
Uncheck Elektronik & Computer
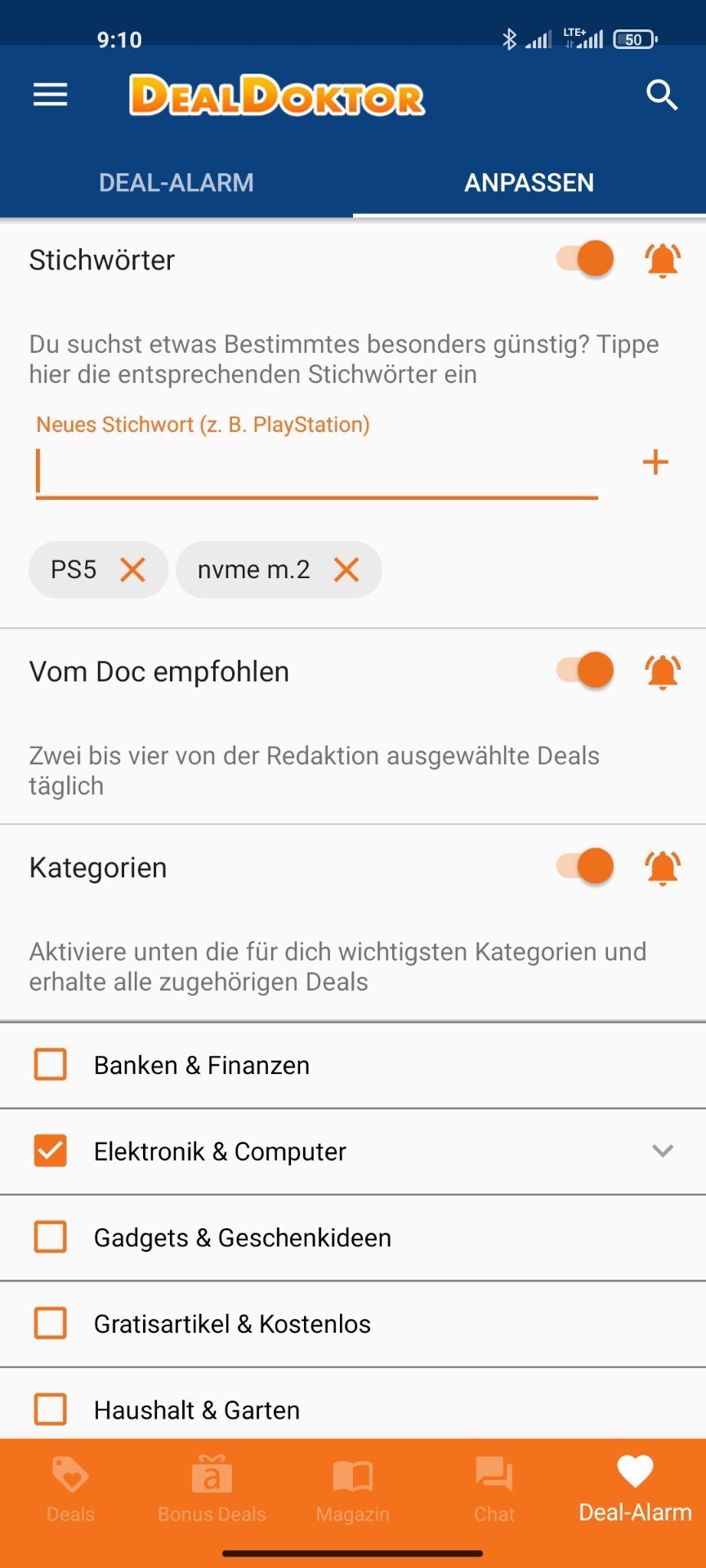51,1151
